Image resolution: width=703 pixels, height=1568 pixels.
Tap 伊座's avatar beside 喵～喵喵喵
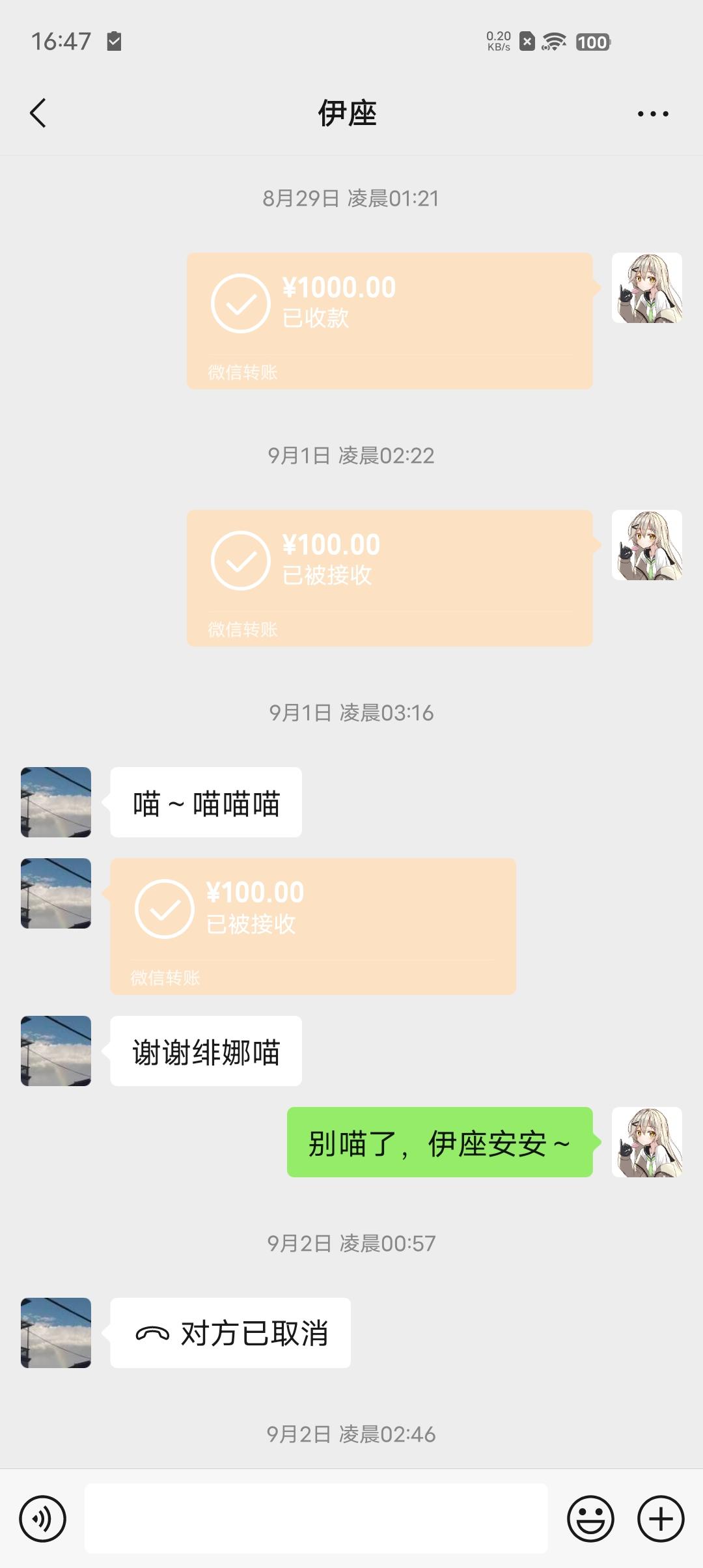(x=55, y=802)
